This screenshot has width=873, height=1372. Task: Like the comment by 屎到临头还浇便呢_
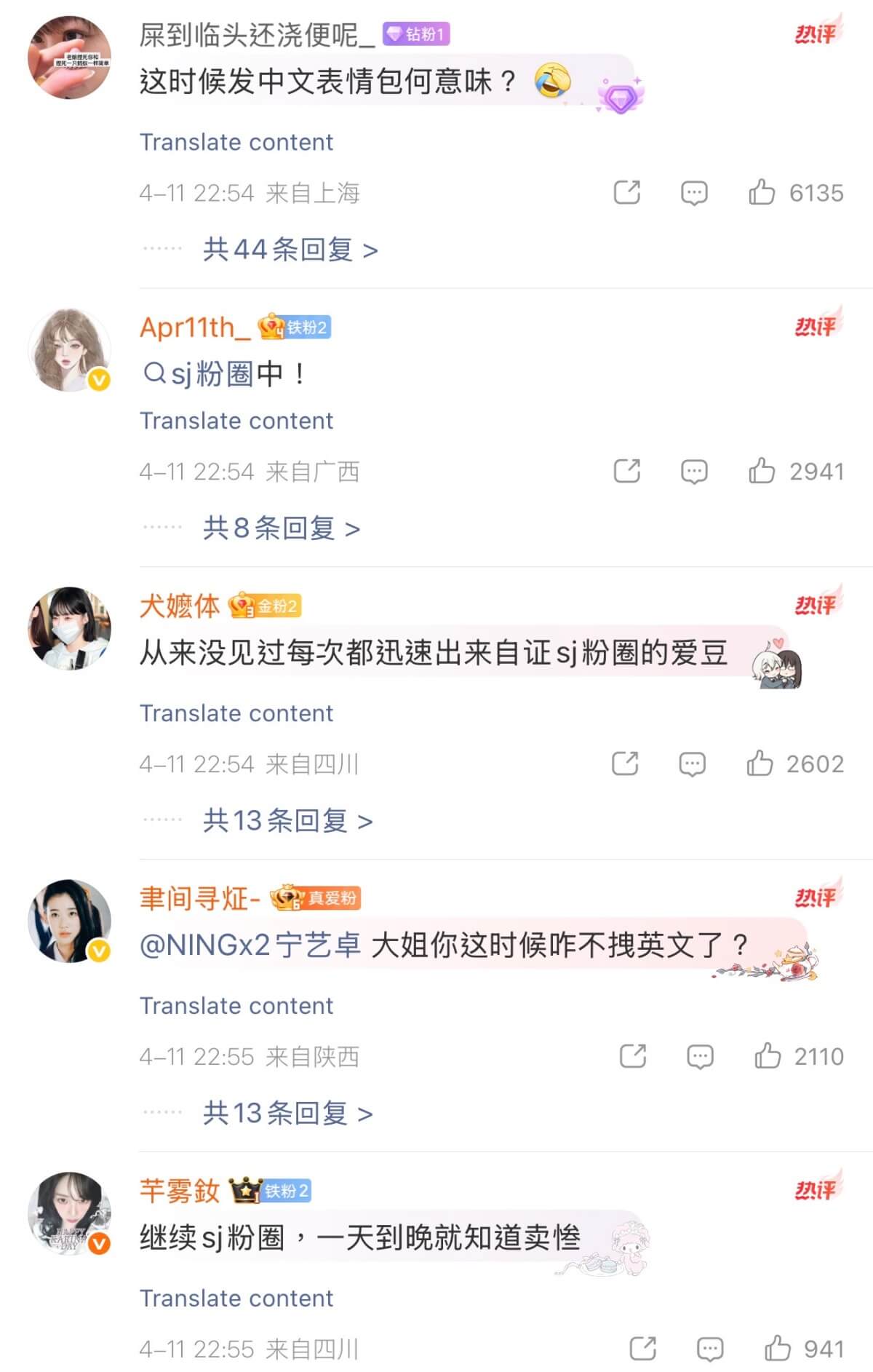[x=762, y=192]
